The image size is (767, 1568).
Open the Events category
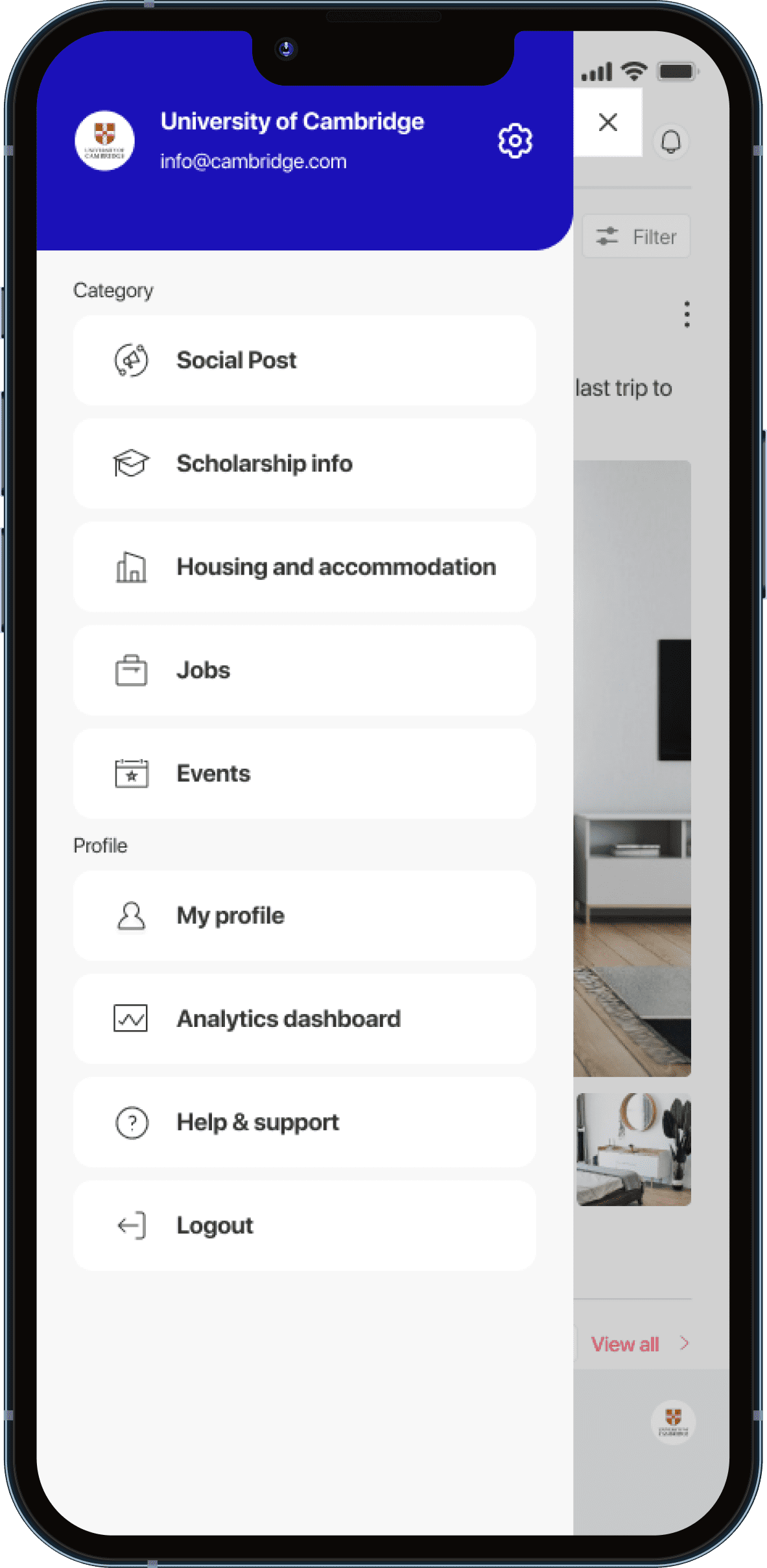click(x=305, y=773)
